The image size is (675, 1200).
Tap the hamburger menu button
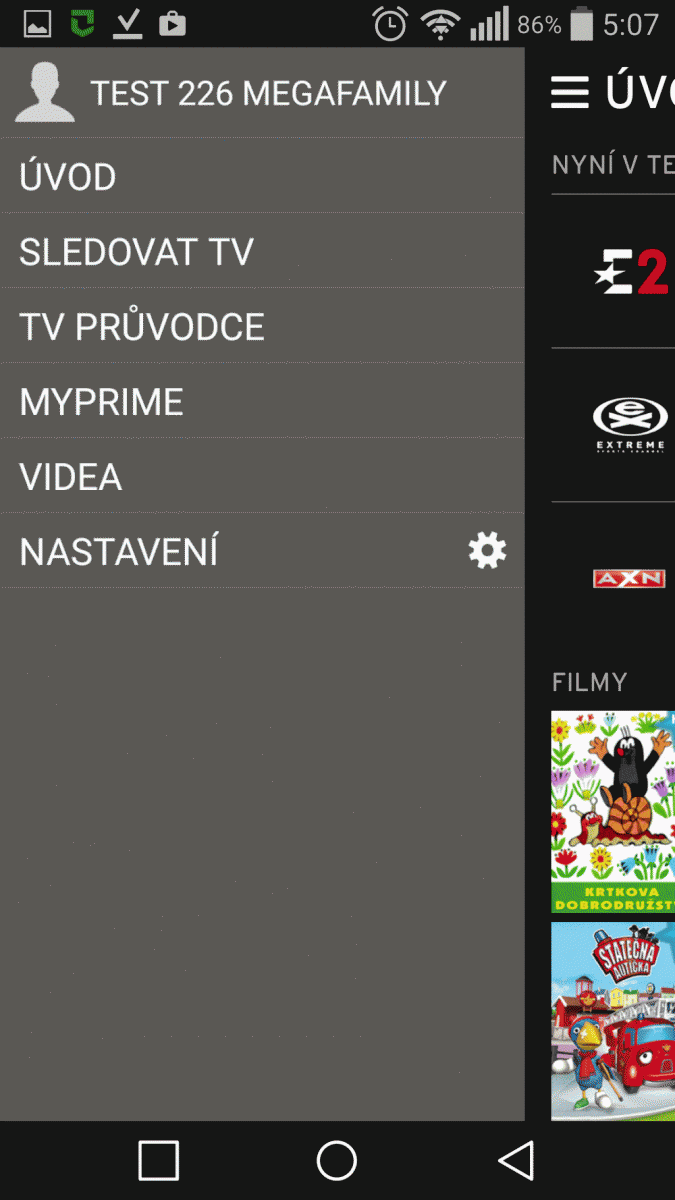(x=570, y=93)
